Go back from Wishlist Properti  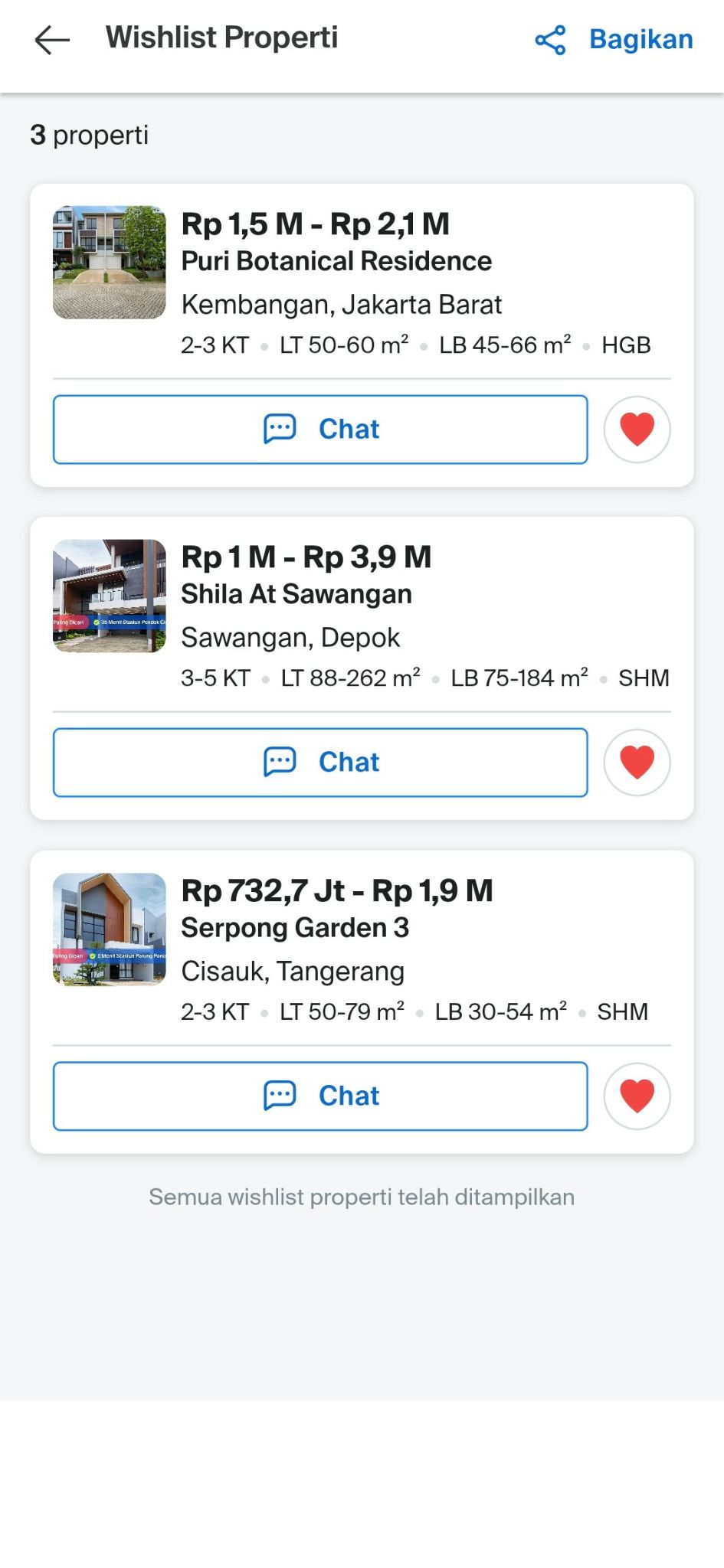(52, 40)
